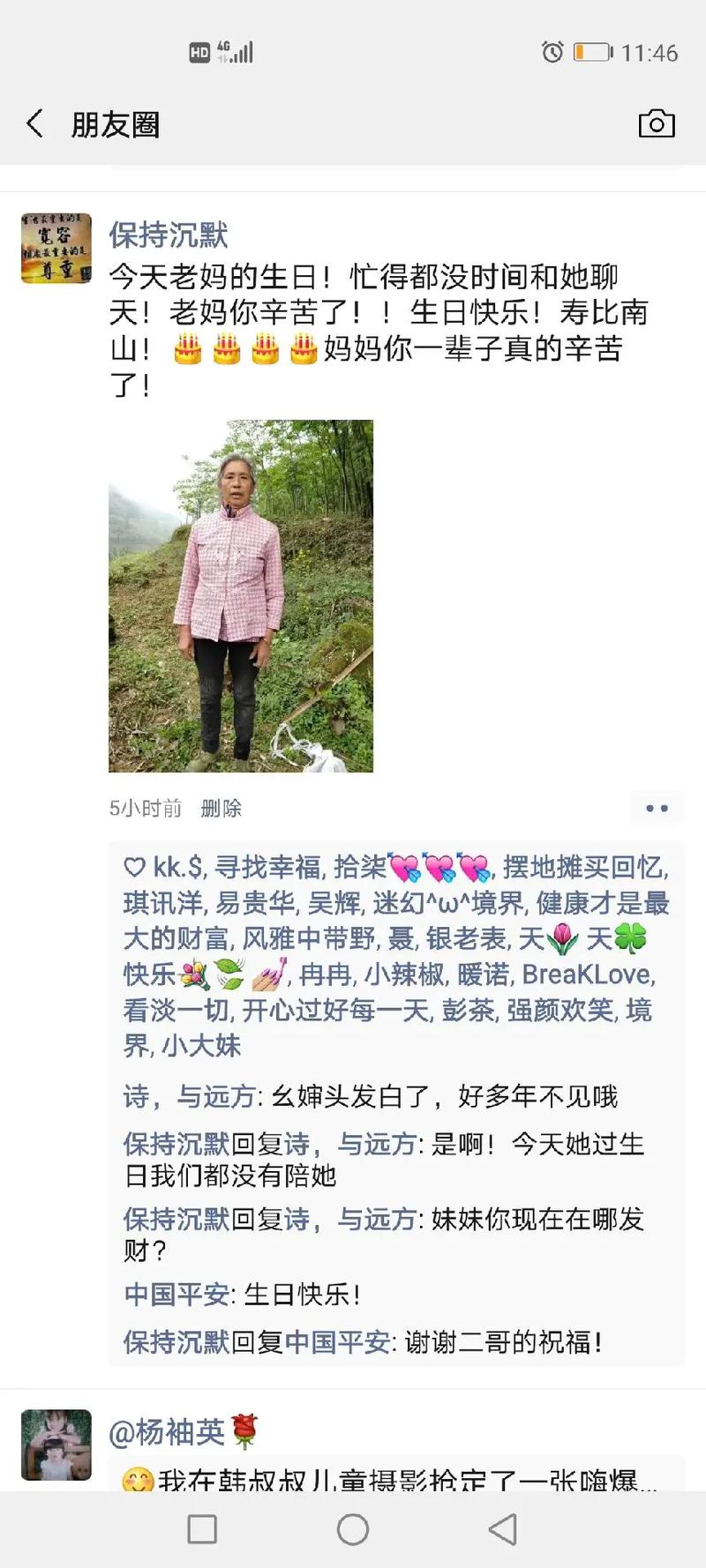Go back from 朋友圈 page
Image resolution: width=706 pixels, height=1568 pixels.
pos(35,124)
